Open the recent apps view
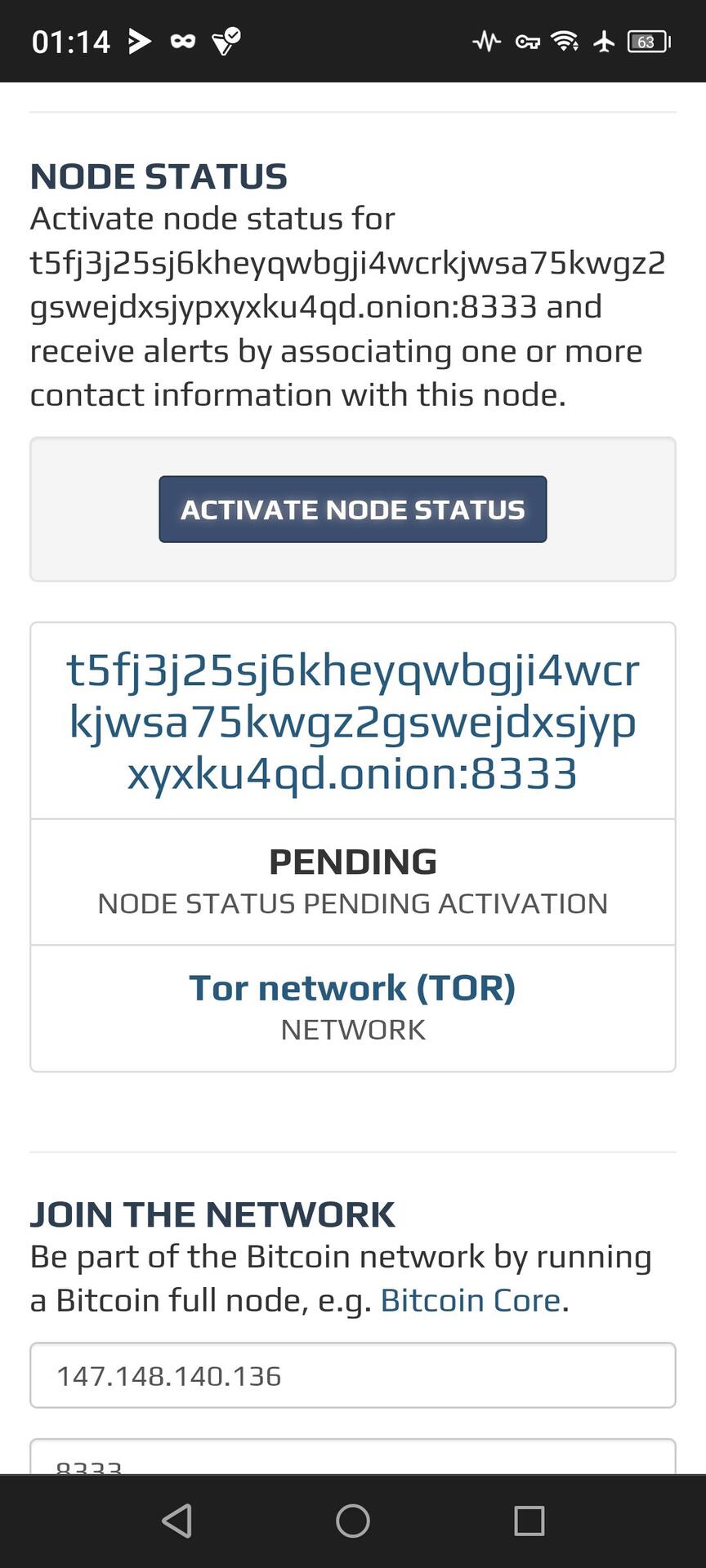The height and width of the screenshot is (1568, 706). click(529, 1521)
